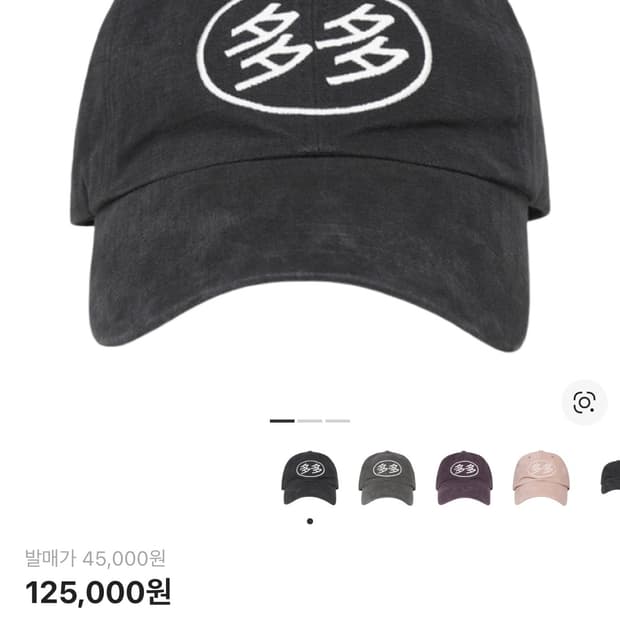Pick the purple cap color thumbnail

click(464, 477)
